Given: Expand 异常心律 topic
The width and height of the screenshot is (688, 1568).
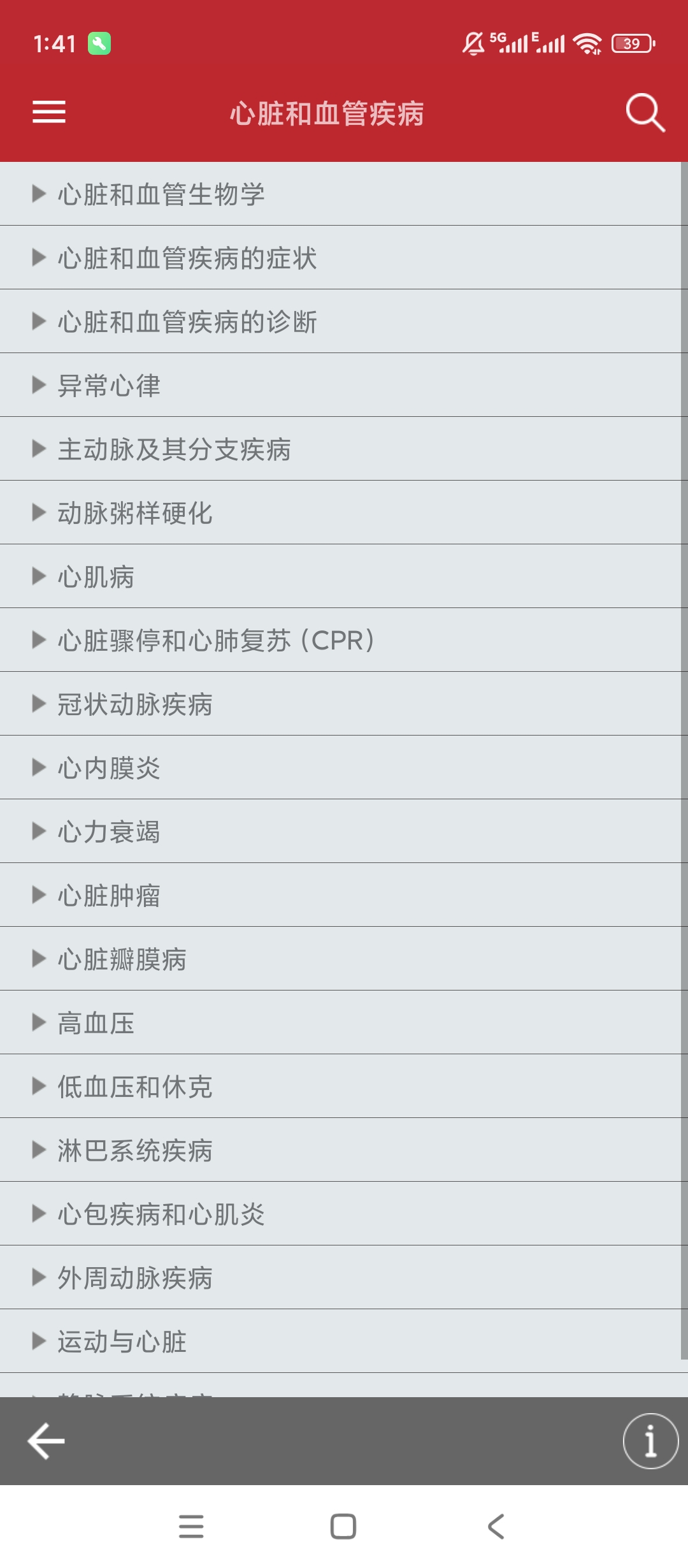Looking at the screenshot, I should (x=109, y=385).
